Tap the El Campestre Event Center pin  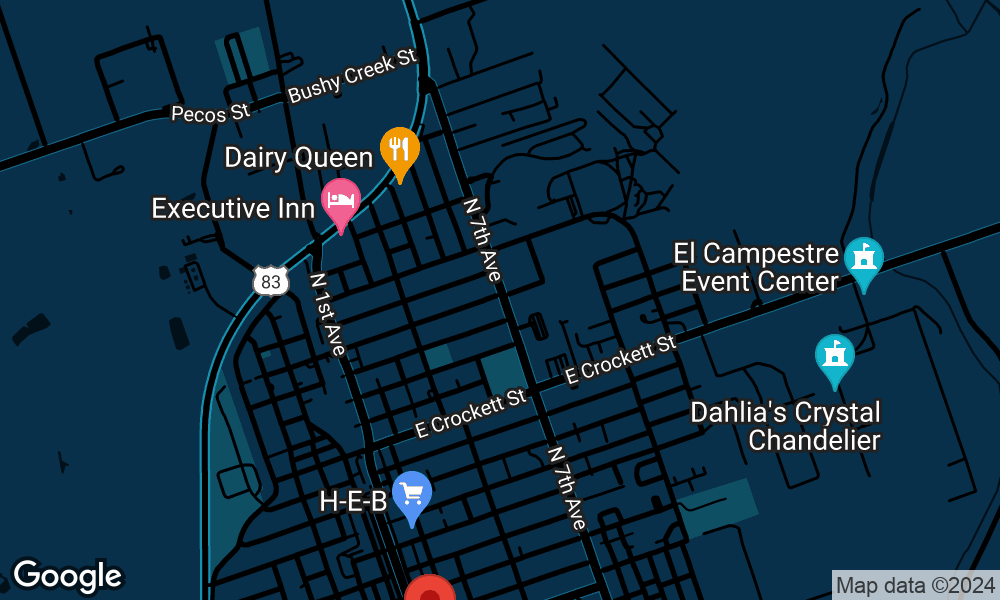863,260
